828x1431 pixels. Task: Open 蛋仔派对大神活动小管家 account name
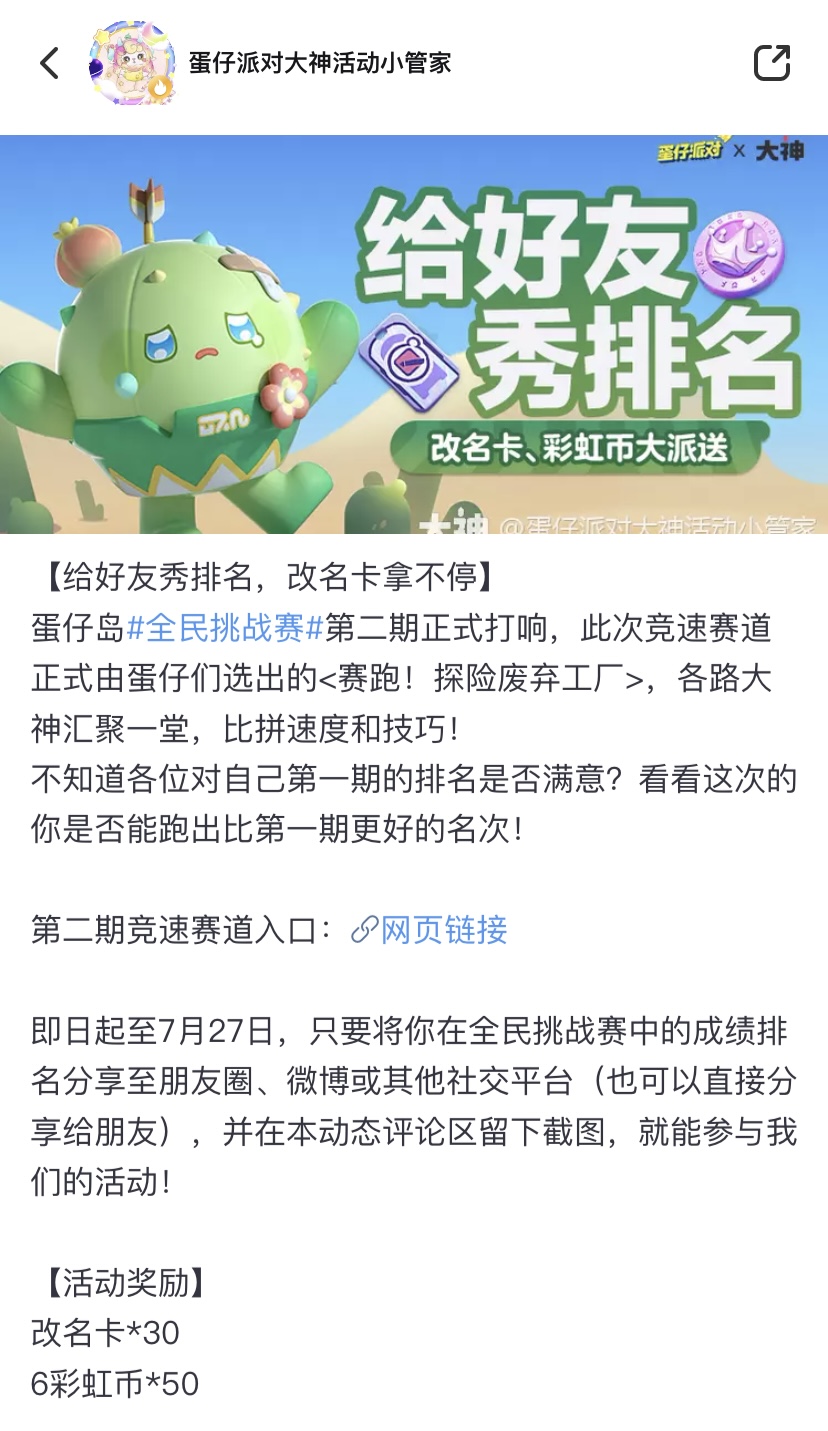320,63
